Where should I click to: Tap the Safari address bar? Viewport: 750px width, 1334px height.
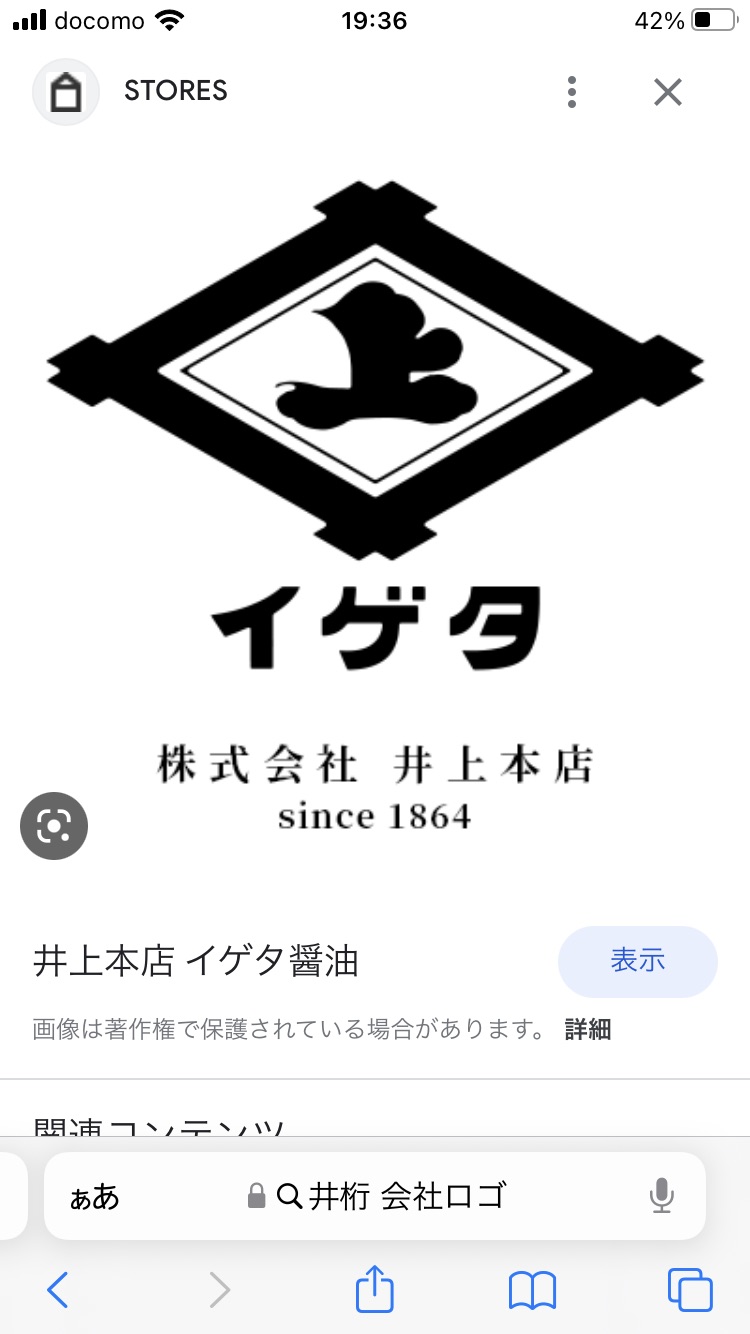(375, 1196)
